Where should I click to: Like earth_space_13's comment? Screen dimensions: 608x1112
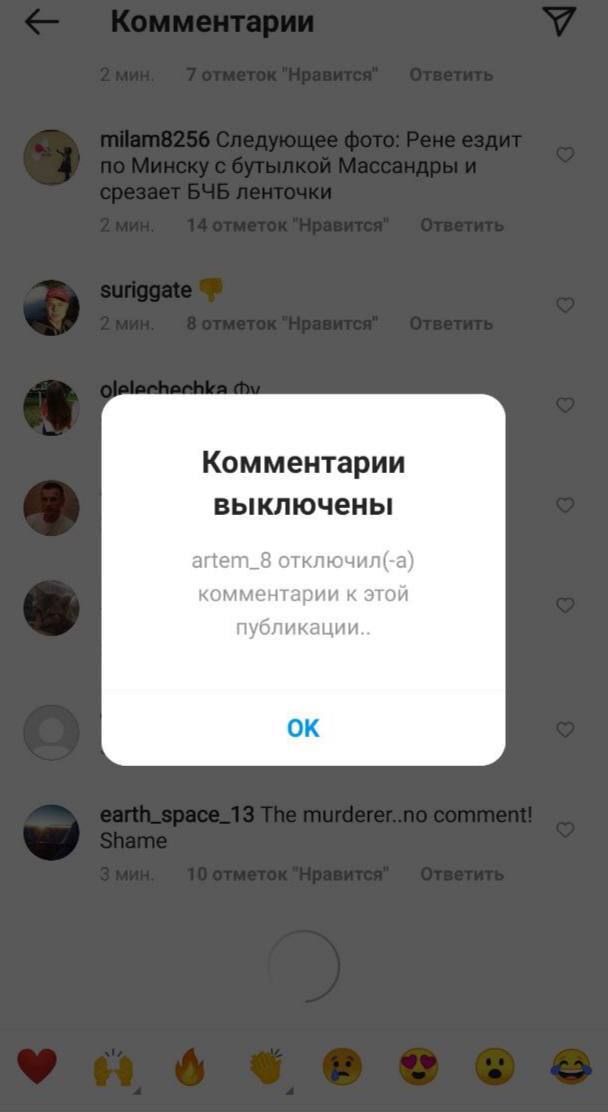(565, 830)
